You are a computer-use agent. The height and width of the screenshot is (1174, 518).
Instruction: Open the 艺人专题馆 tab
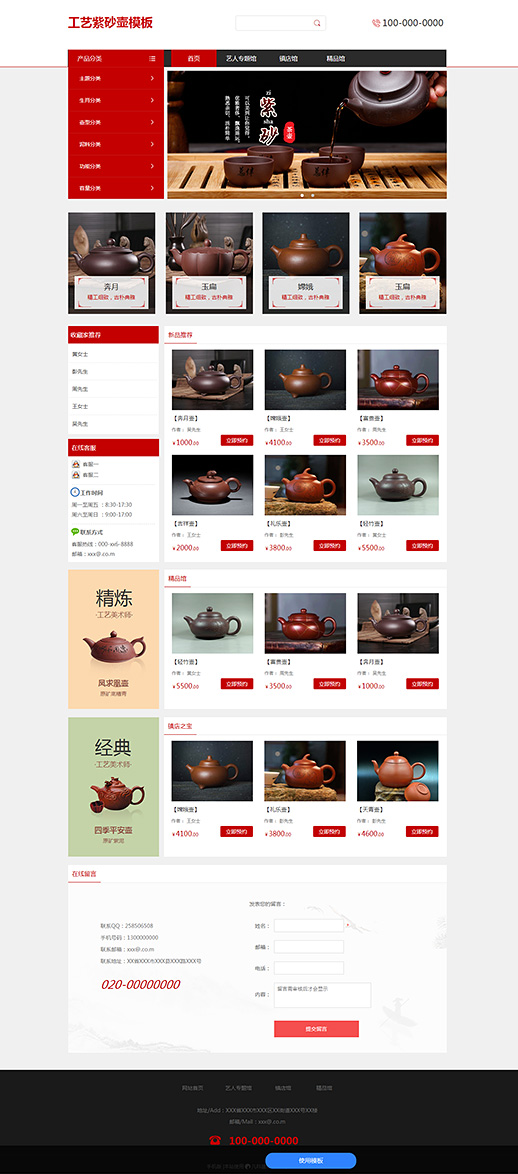coord(241,58)
